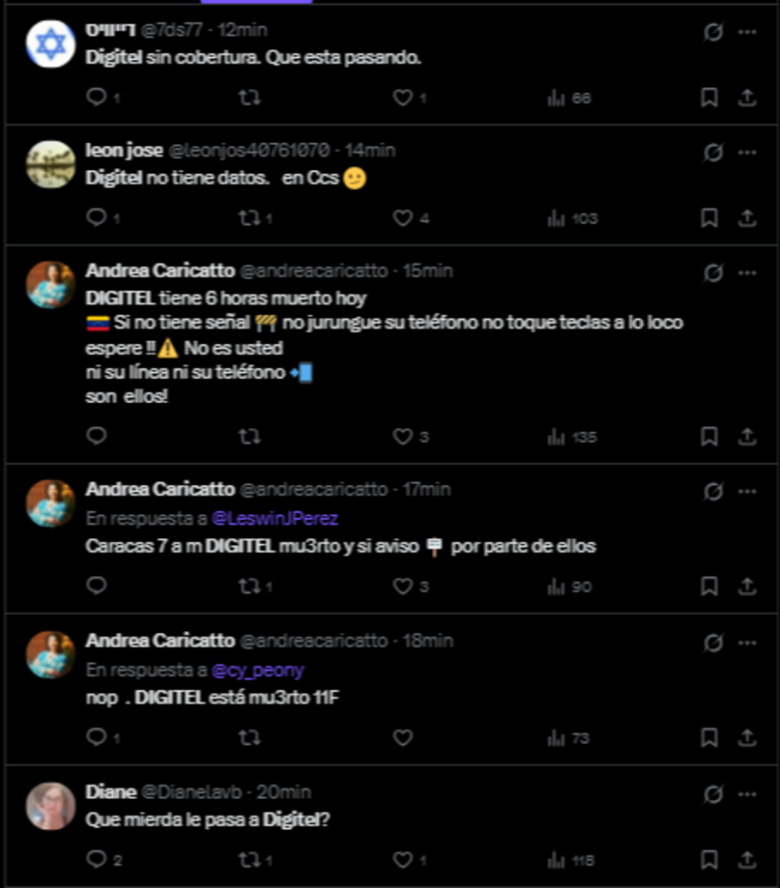This screenshot has height=888, width=780.
Task: Like leon jose's tweet about Digitel datos
Action: point(402,218)
